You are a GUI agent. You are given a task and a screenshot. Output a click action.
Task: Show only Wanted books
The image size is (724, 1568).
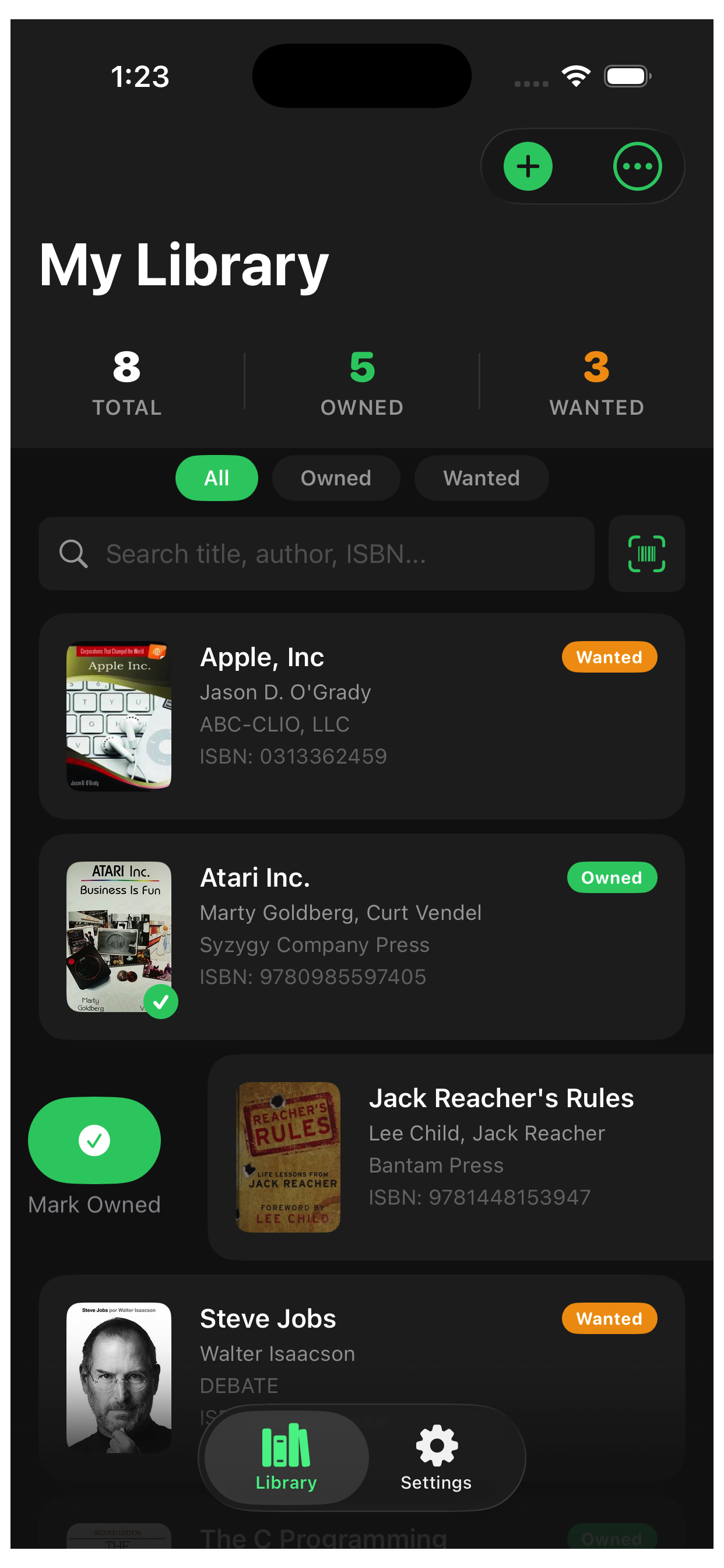point(482,478)
